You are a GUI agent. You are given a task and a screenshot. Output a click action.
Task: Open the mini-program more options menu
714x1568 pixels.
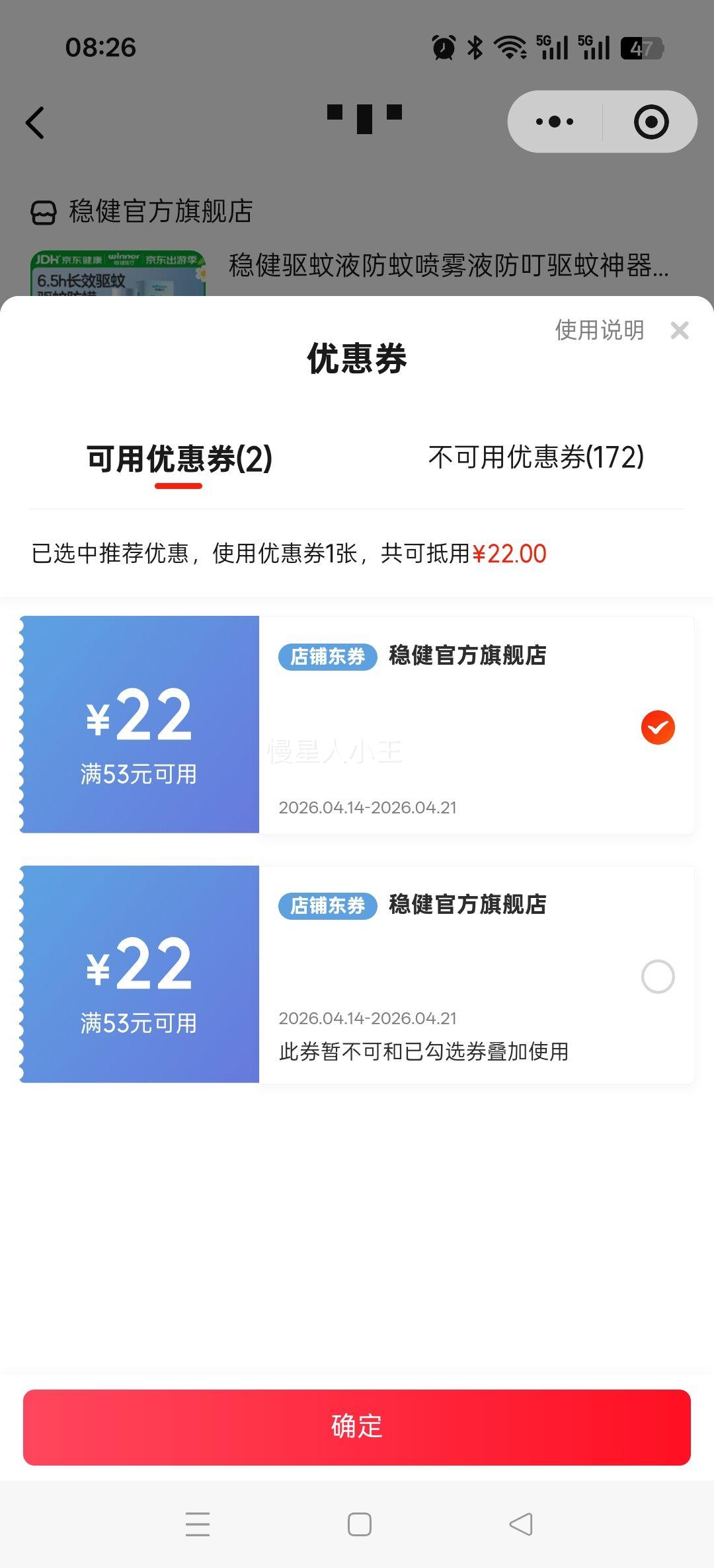pyautogui.click(x=553, y=122)
